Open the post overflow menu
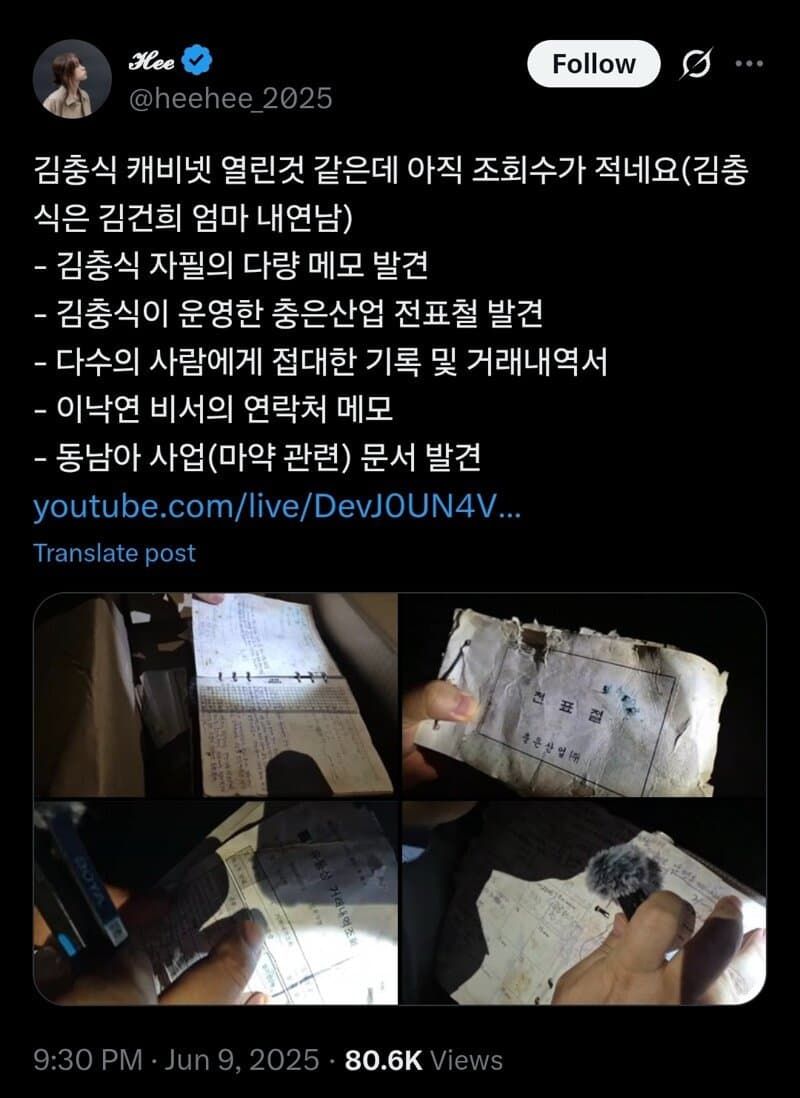Viewport: 800px width, 1098px height. [749, 65]
